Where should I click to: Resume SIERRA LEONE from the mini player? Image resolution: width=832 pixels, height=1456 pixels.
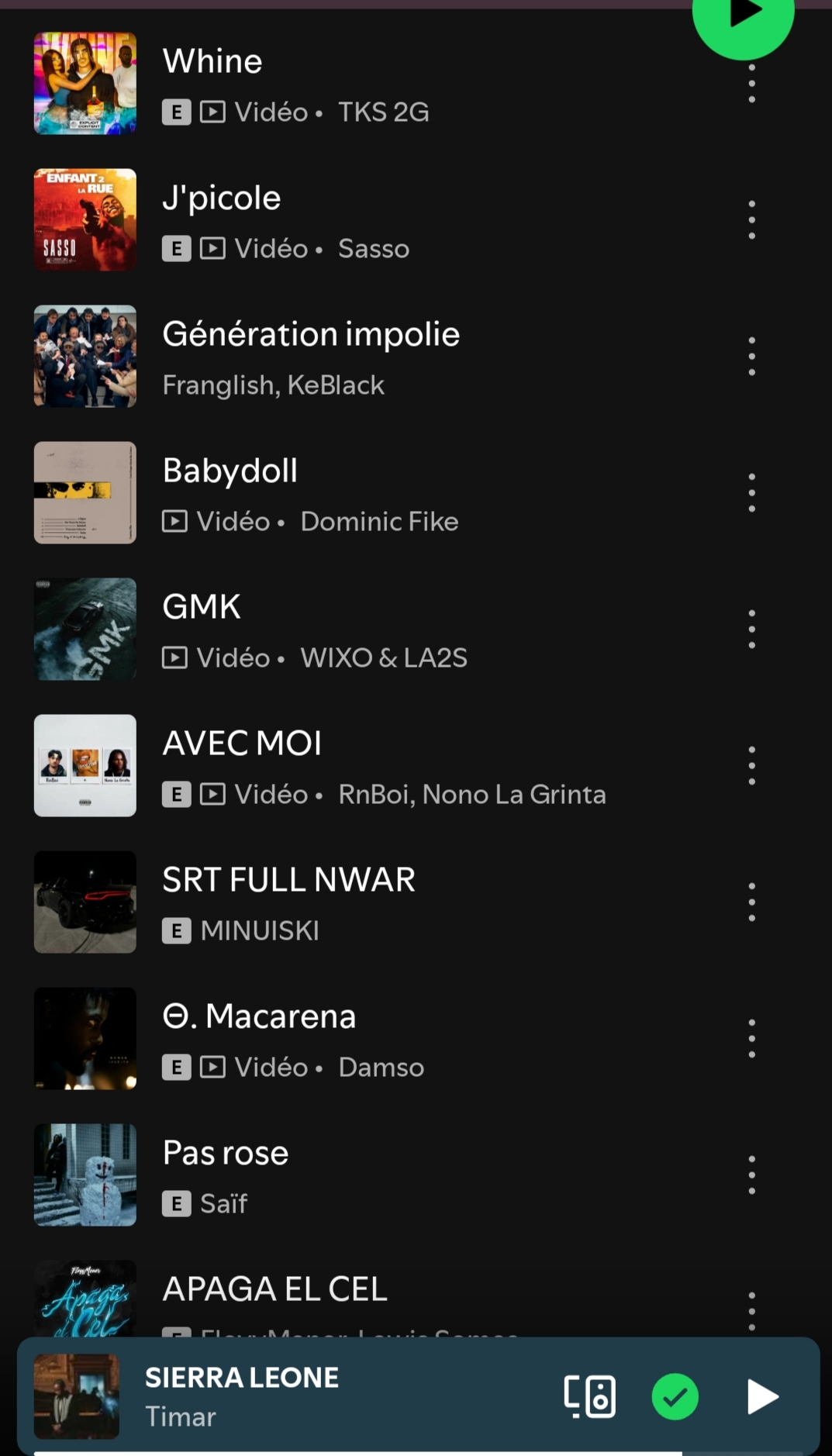point(762,1396)
